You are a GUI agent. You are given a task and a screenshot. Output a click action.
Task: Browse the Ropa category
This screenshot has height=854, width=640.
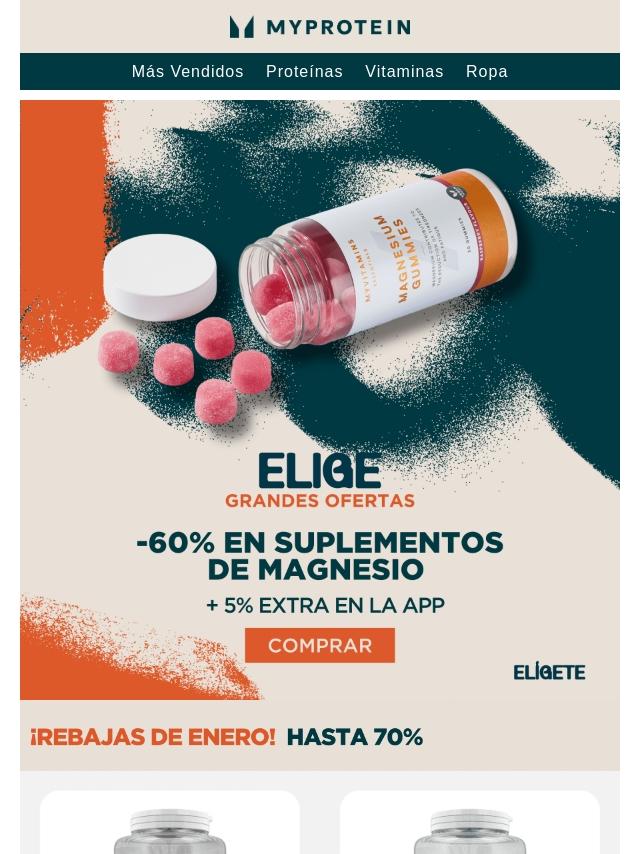tap(486, 72)
